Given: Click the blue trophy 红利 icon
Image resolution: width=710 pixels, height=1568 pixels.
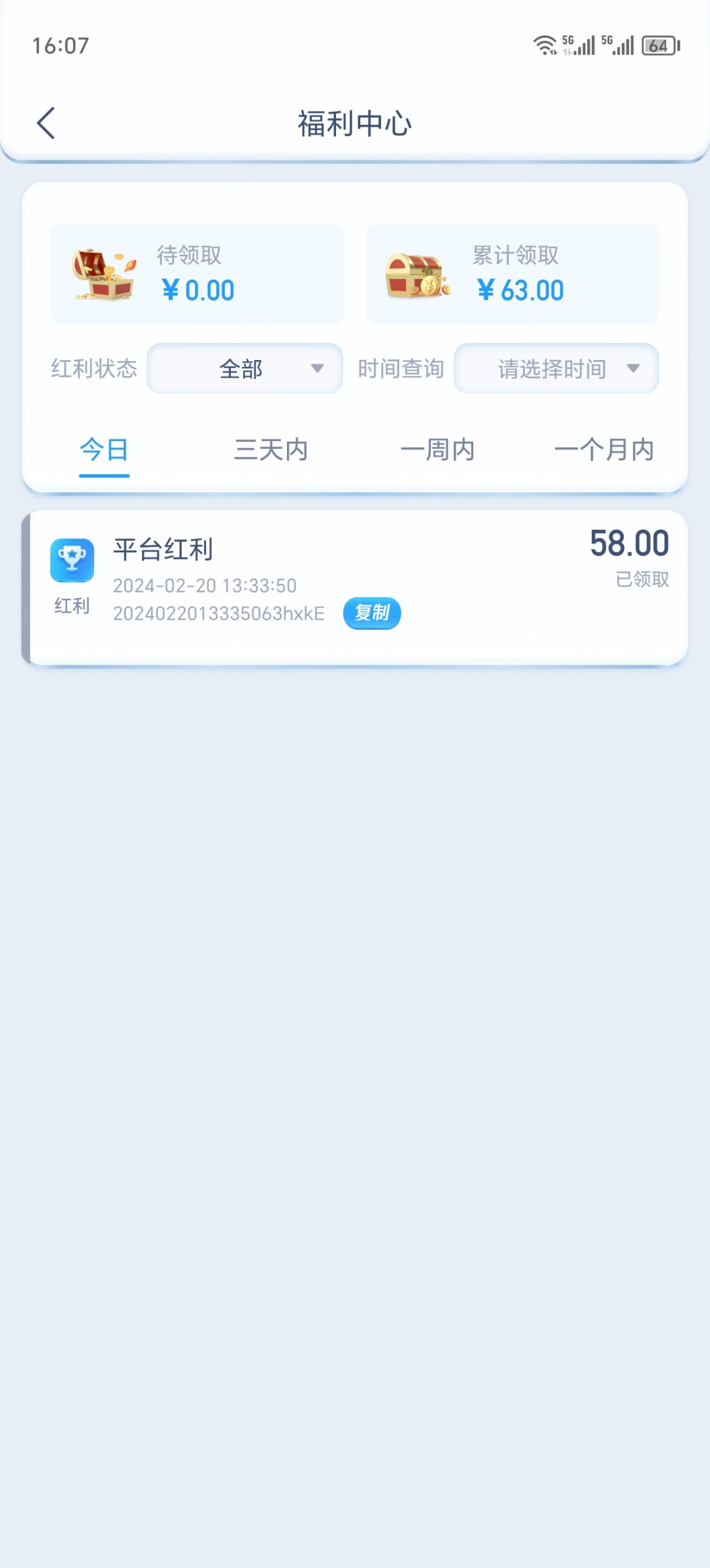Looking at the screenshot, I should (x=72, y=561).
